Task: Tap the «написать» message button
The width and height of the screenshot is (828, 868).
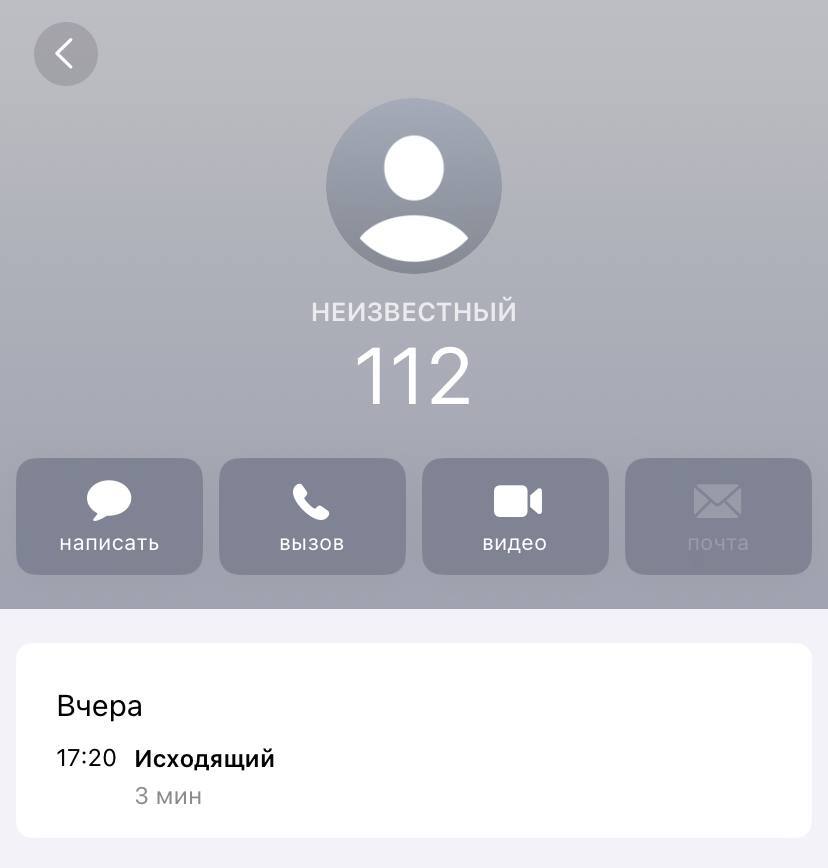Action: [x=109, y=516]
